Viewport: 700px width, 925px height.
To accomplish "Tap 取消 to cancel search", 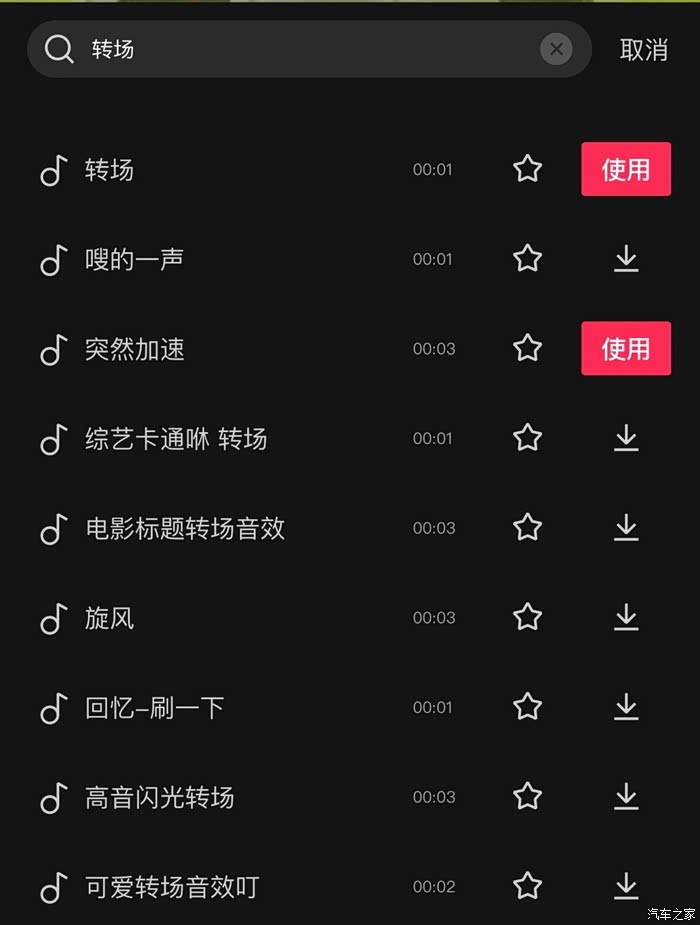I will 643,50.
